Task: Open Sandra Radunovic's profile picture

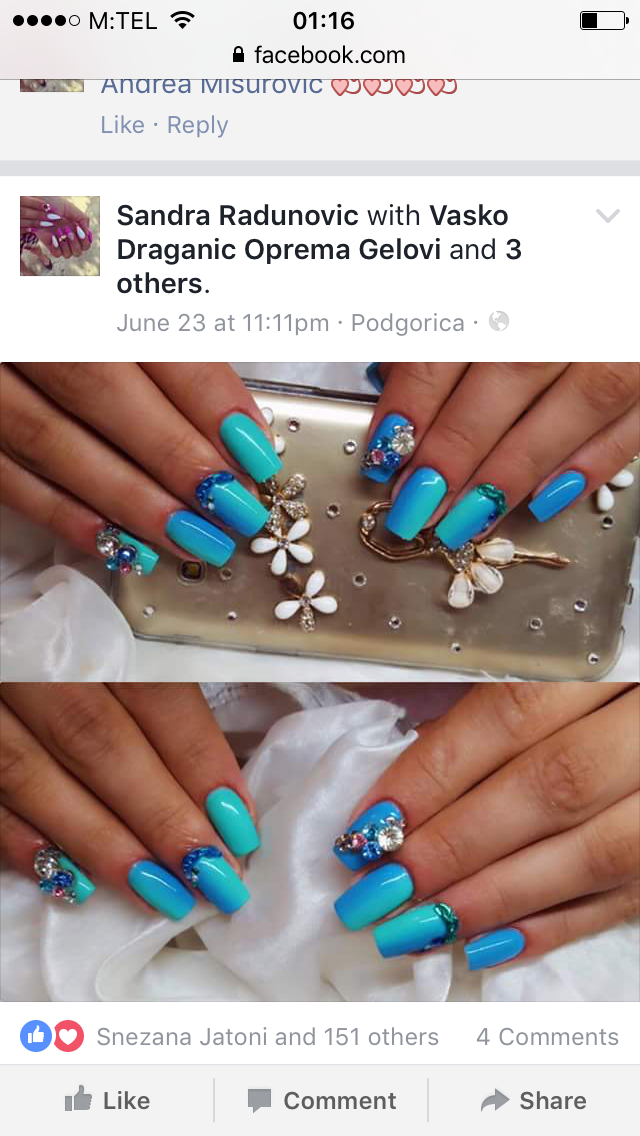Action: 59,235
